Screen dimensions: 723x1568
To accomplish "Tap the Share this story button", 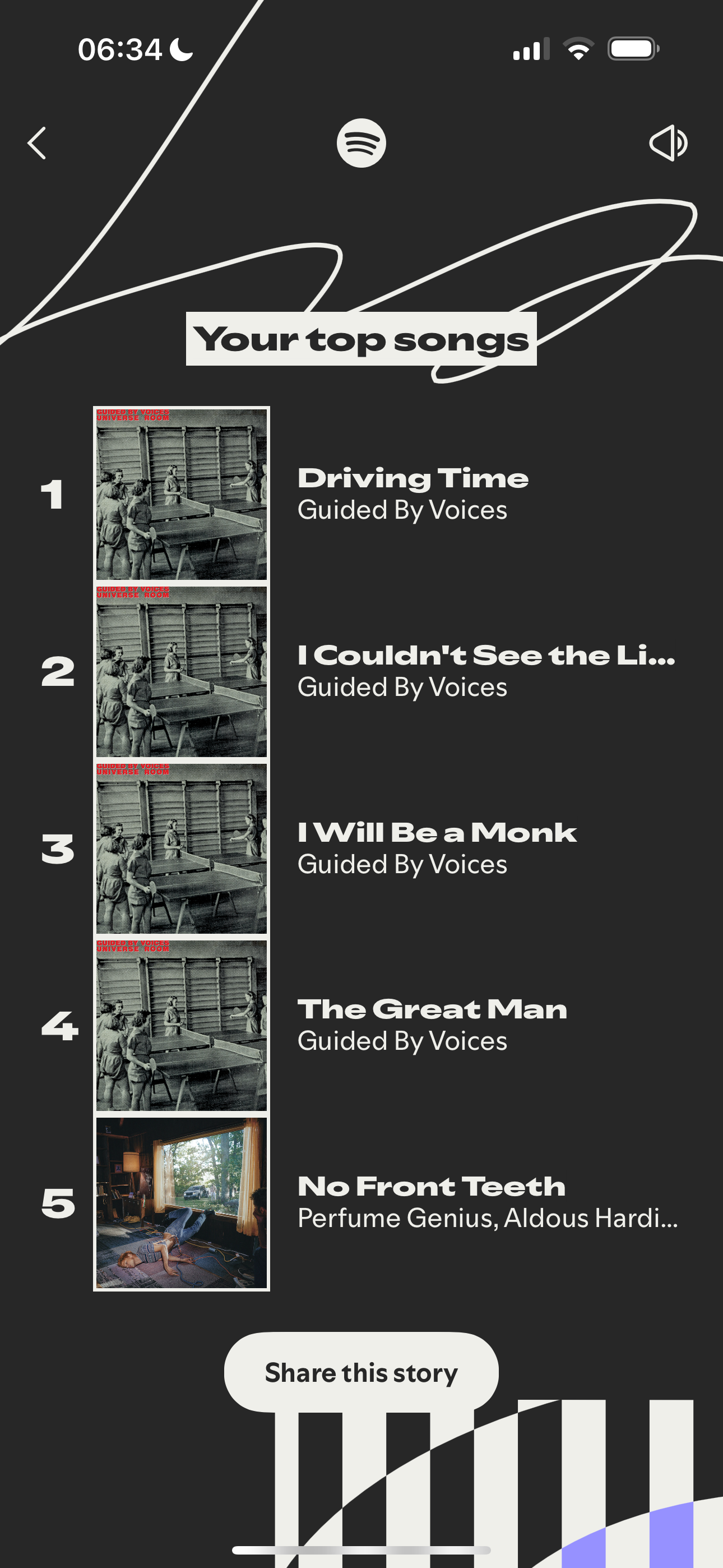I will point(361,1373).
